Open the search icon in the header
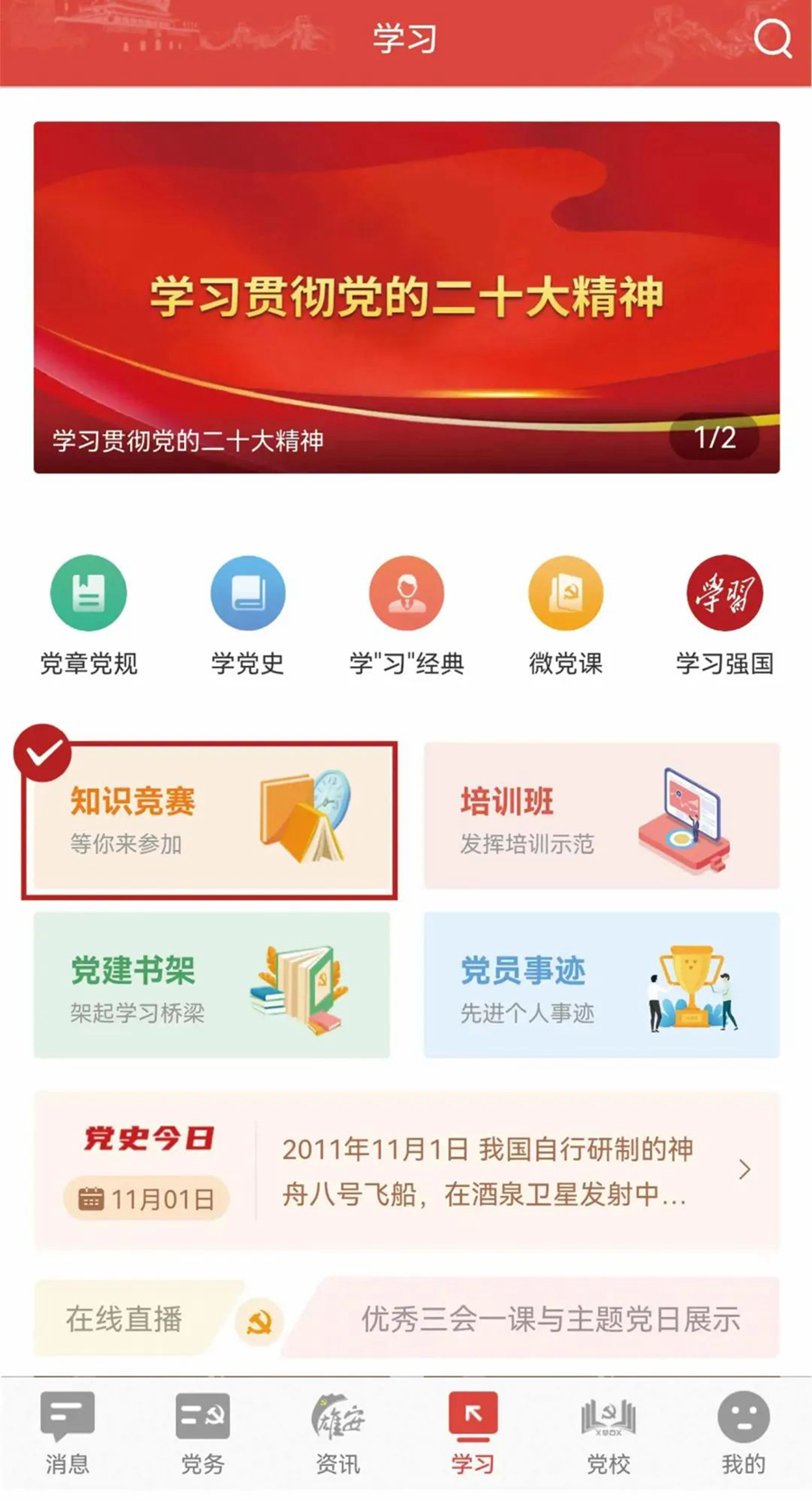This screenshot has height=1501, width=812. (x=772, y=39)
